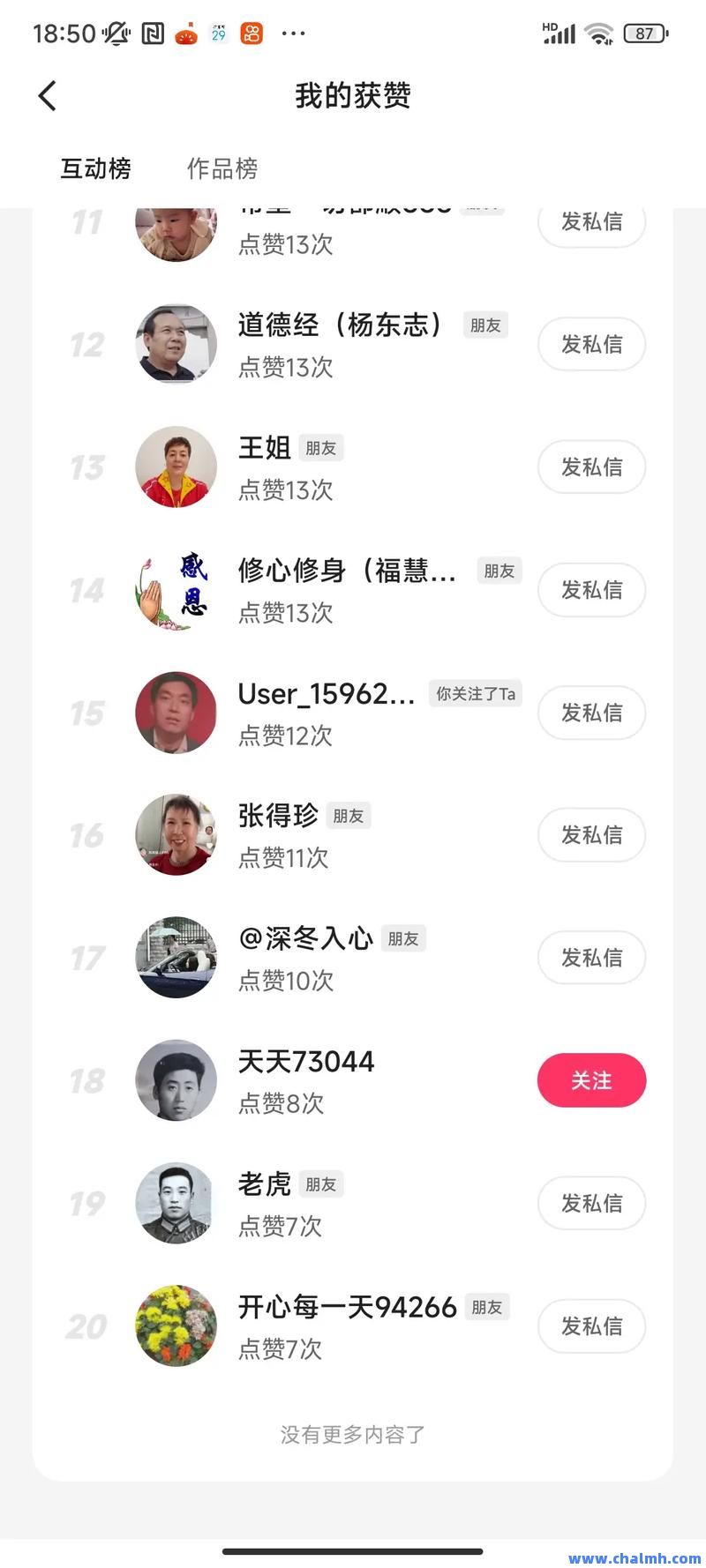Tap 发私信 for 开心每一天94266
This screenshot has height=1568, width=706.
point(591,1325)
